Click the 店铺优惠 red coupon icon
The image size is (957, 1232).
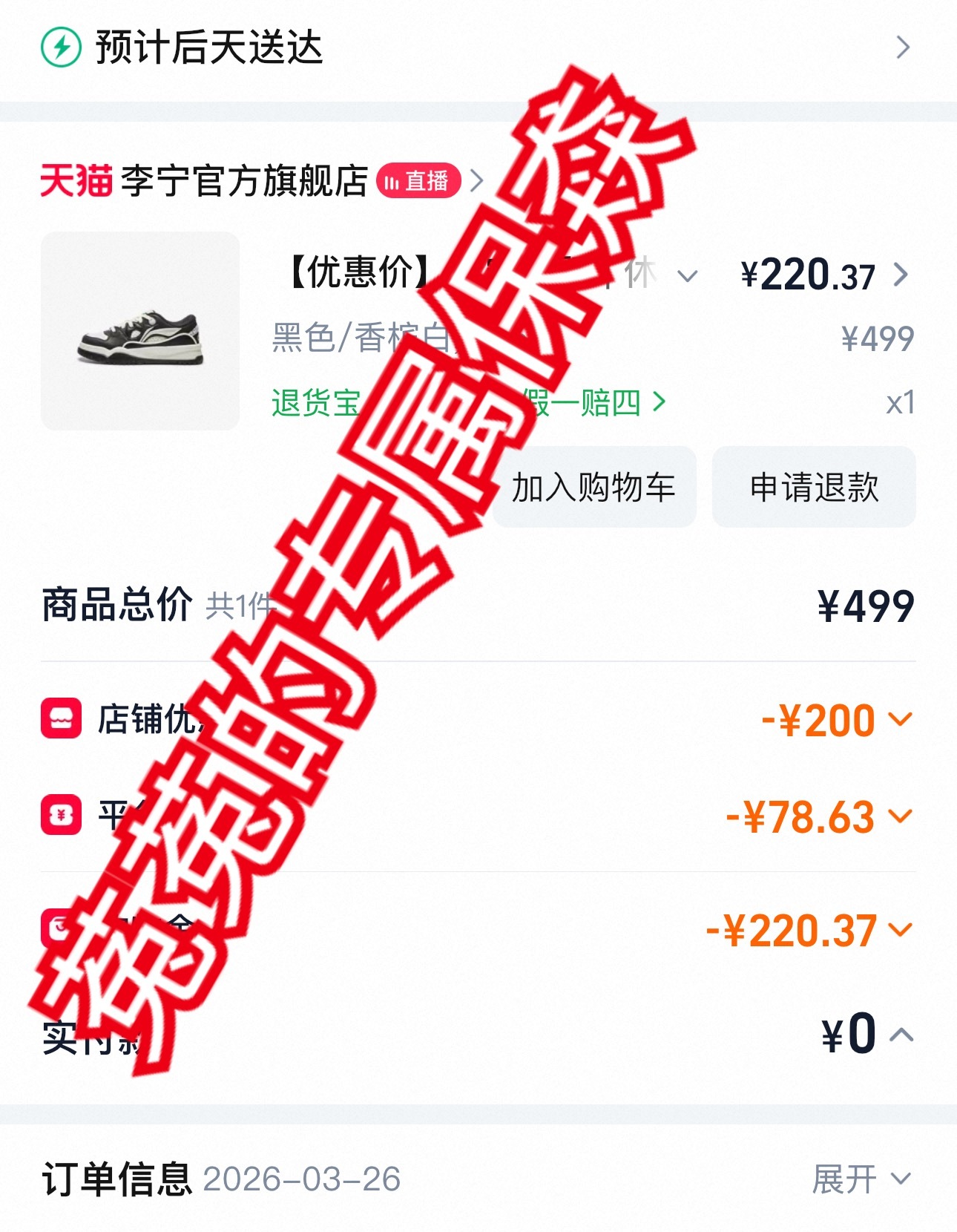pos(63,718)
